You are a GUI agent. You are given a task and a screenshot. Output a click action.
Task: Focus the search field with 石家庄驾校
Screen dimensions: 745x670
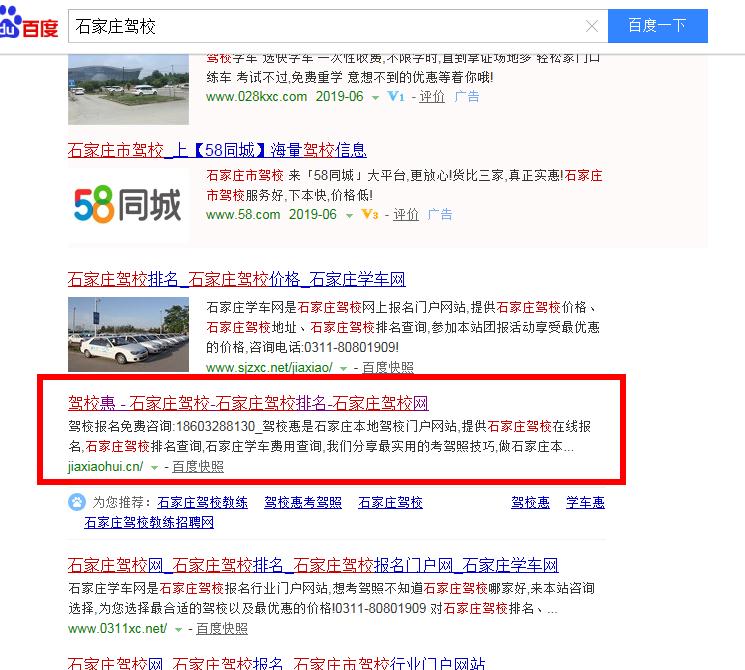[320, 27]
